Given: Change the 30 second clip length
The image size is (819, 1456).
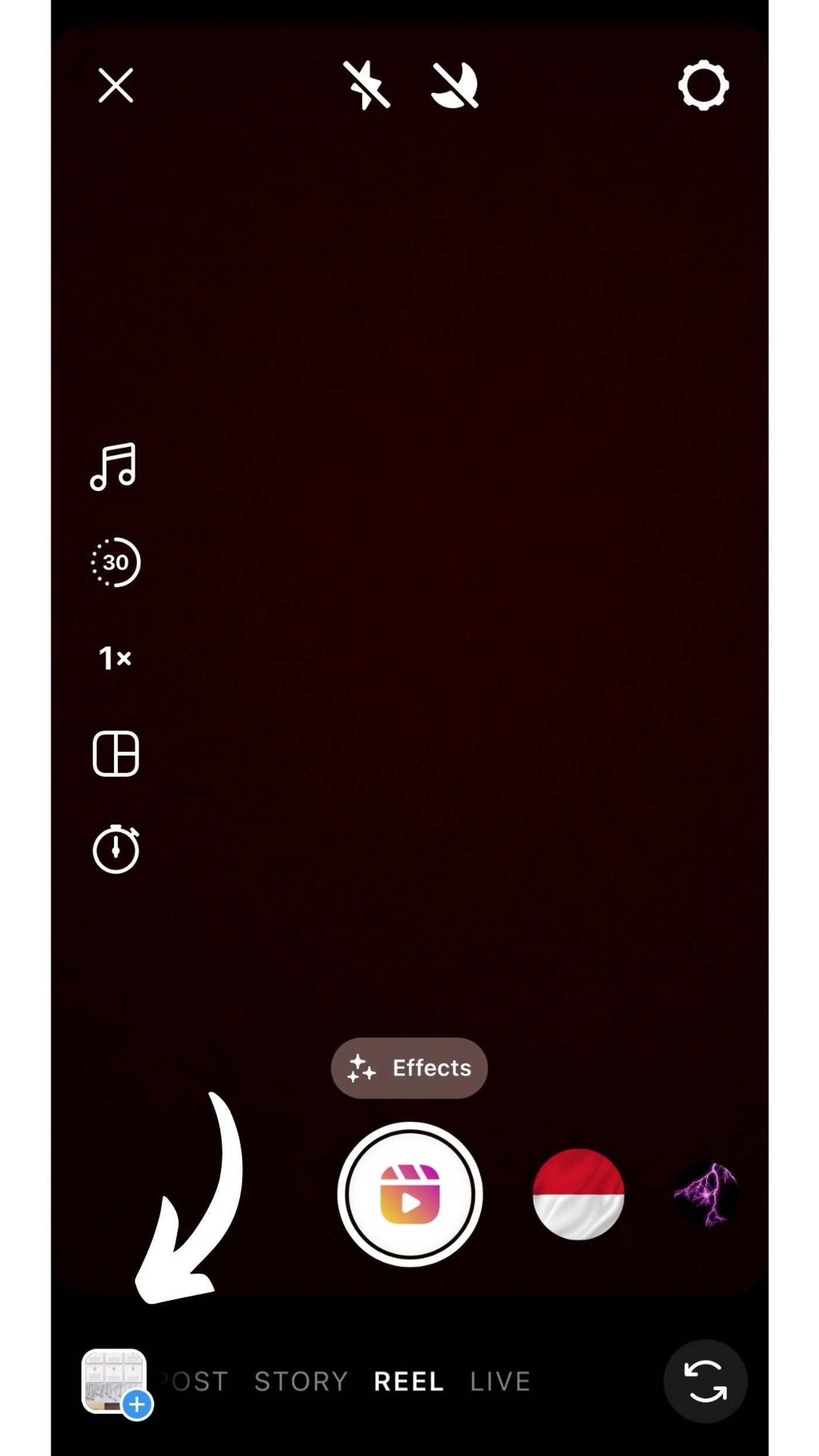Looking at the screenshot, I should click(x=116, y=562).
